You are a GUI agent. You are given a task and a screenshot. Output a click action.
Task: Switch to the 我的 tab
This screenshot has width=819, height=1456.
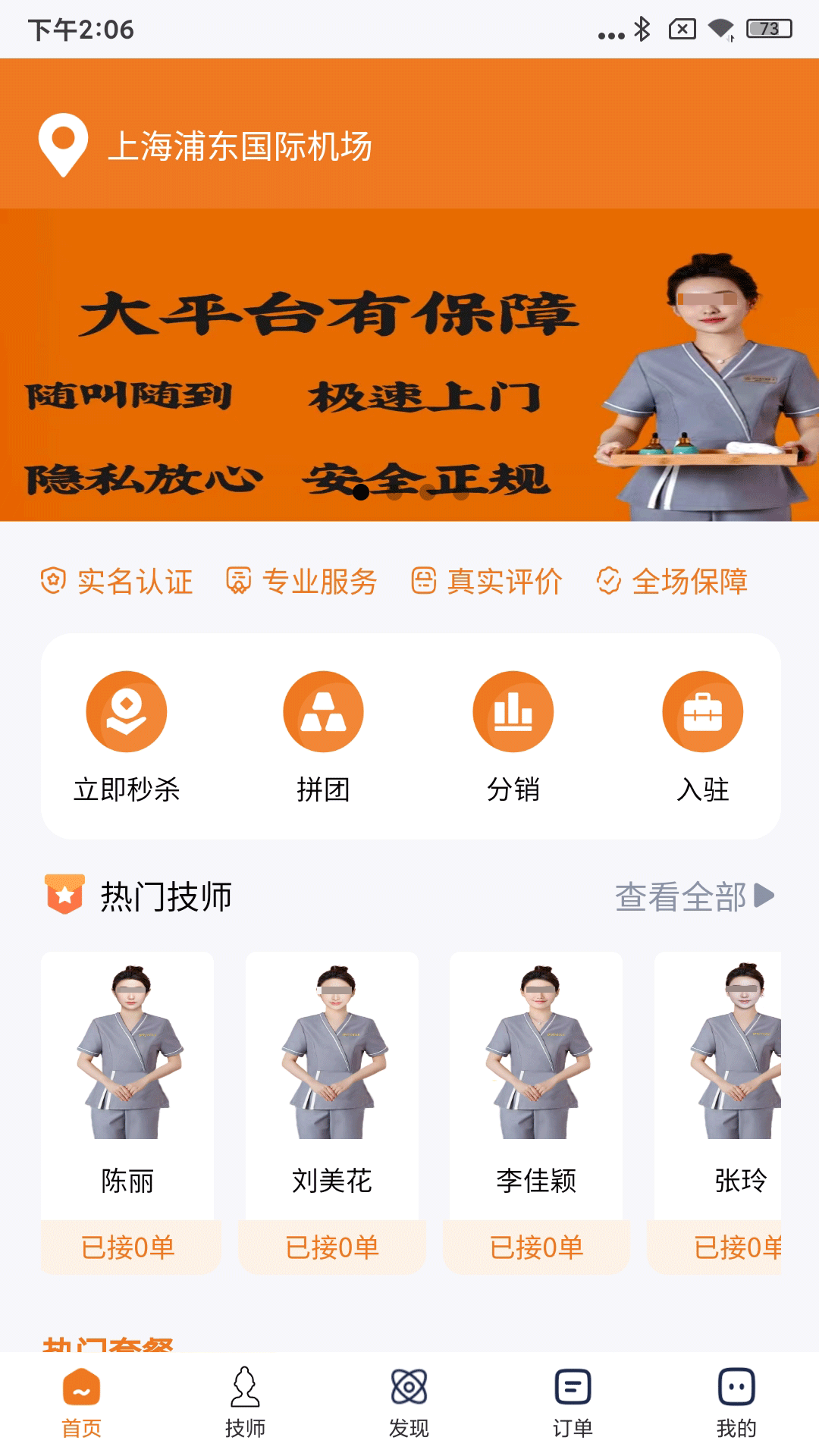[736, 1403]
